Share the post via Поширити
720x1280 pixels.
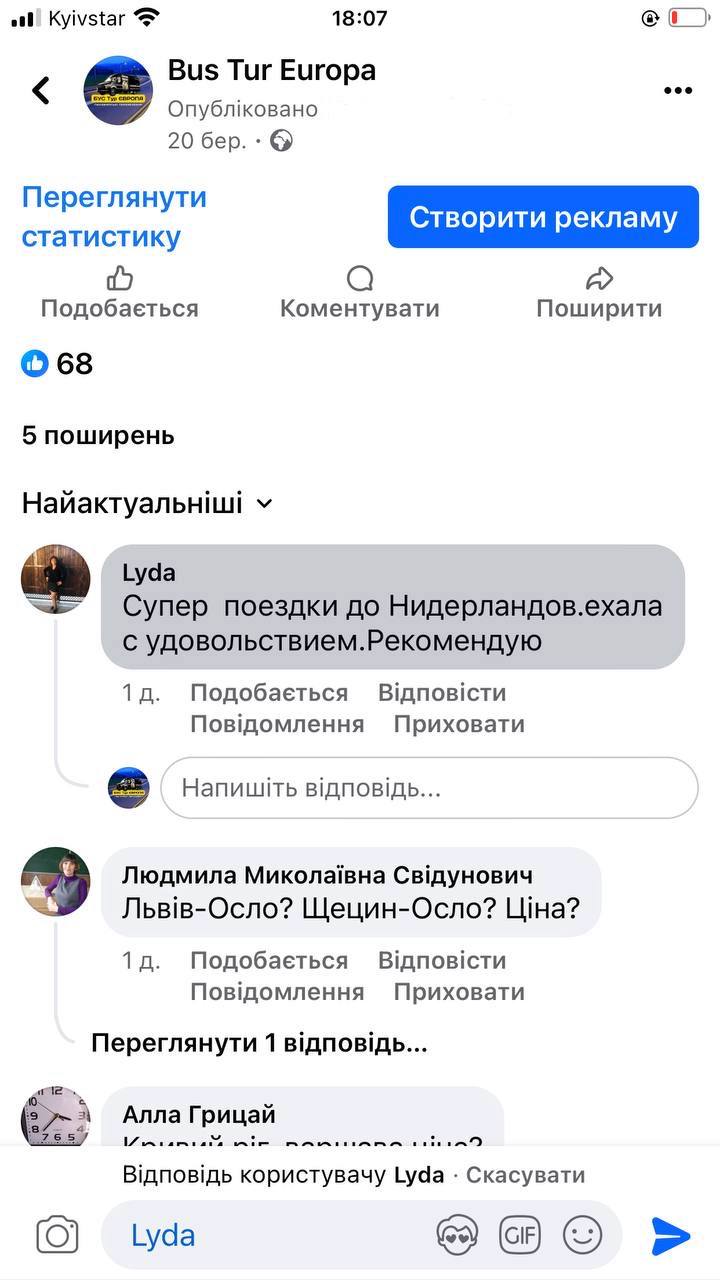point(599,293)
